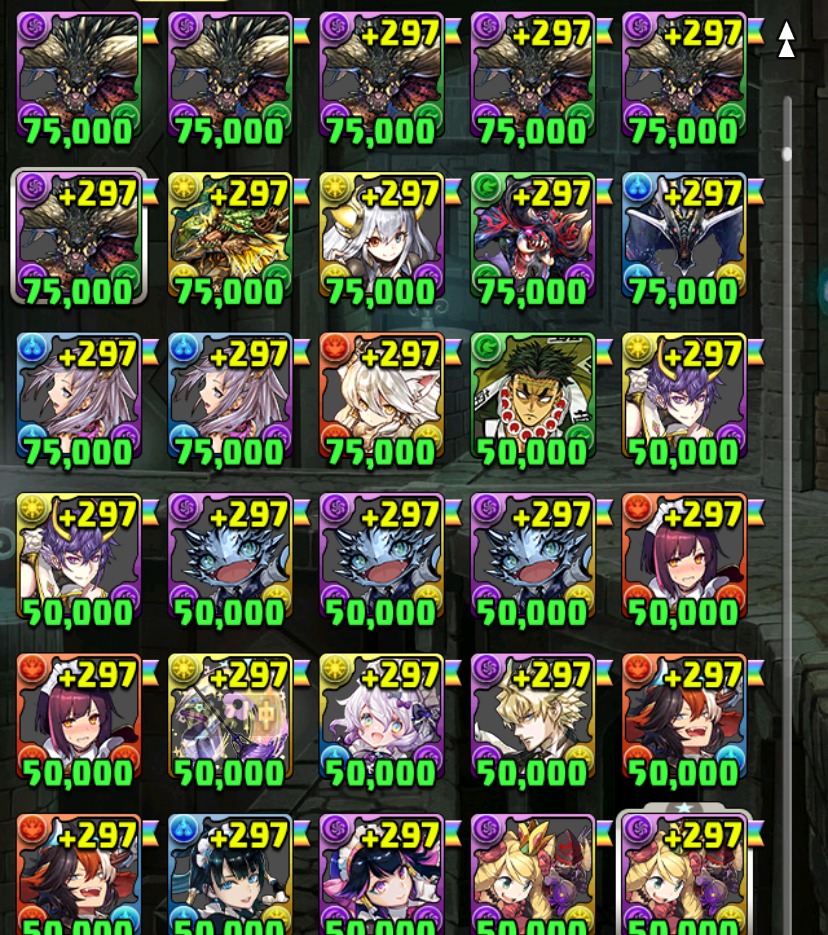Screen dimensions: 828x935
Task: Choose the wood-attribute red and blue dragon card
Action: 532,237
